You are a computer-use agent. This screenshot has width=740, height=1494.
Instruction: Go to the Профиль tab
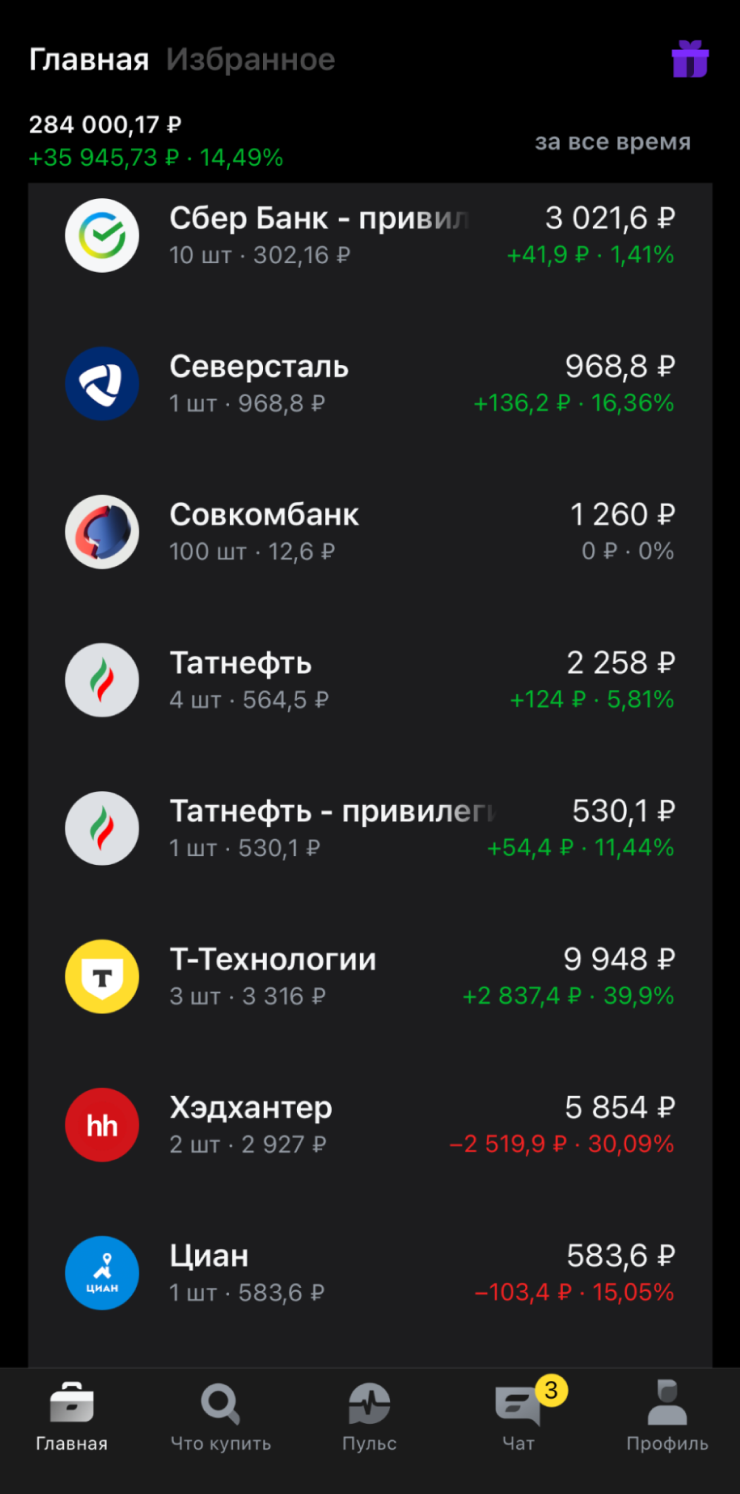(x=667, y=1418)
